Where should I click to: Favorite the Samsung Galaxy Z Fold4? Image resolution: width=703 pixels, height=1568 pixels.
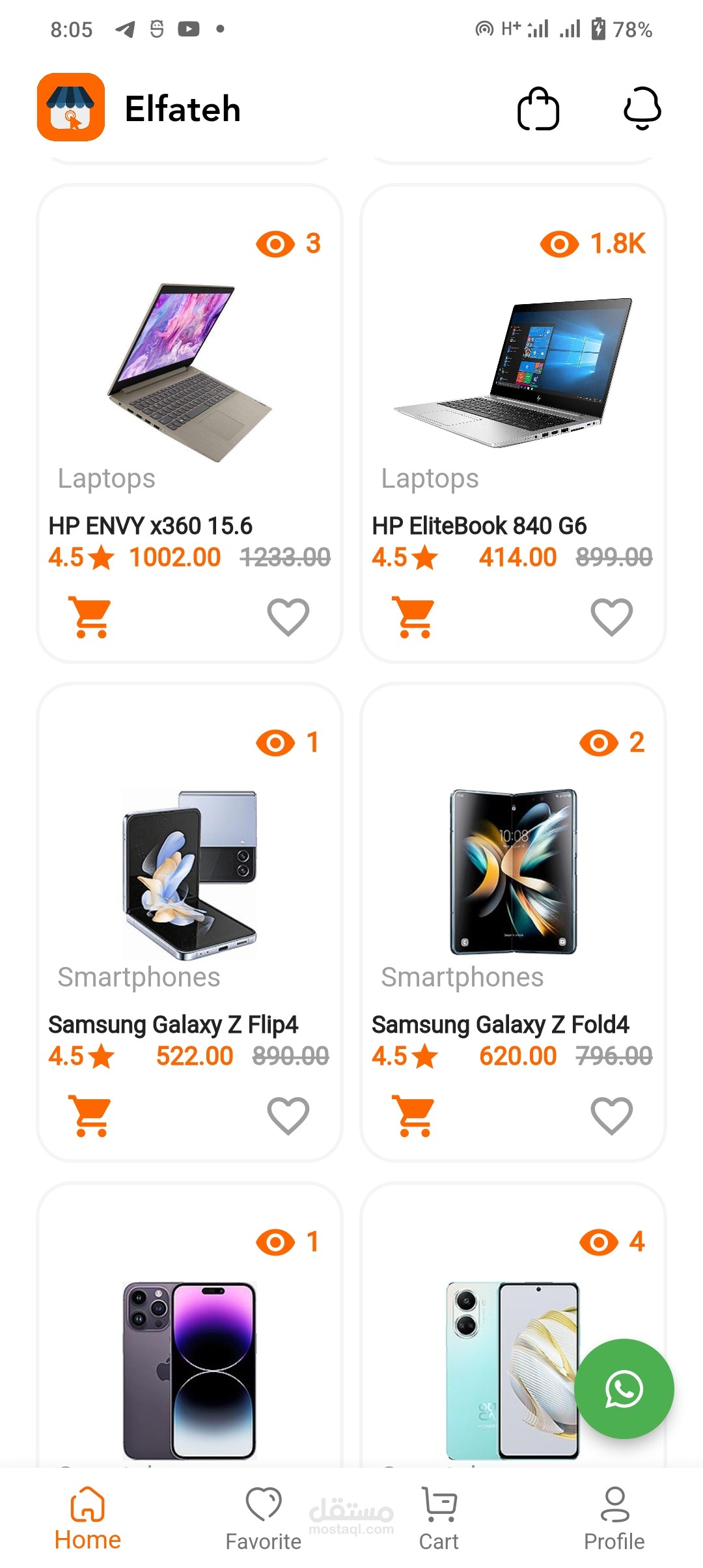point(611,1116)
